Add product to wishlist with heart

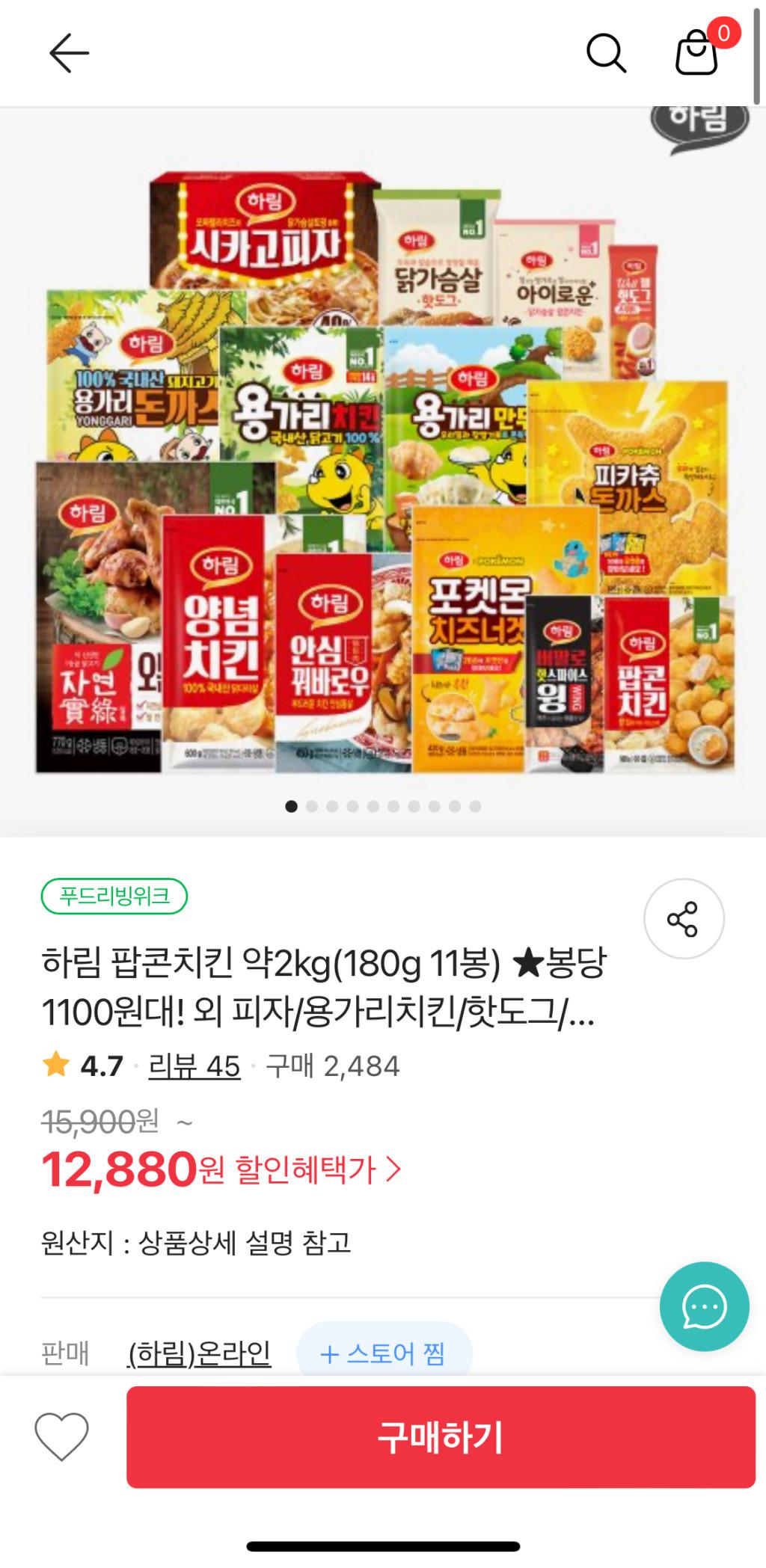click(61, 1436)
